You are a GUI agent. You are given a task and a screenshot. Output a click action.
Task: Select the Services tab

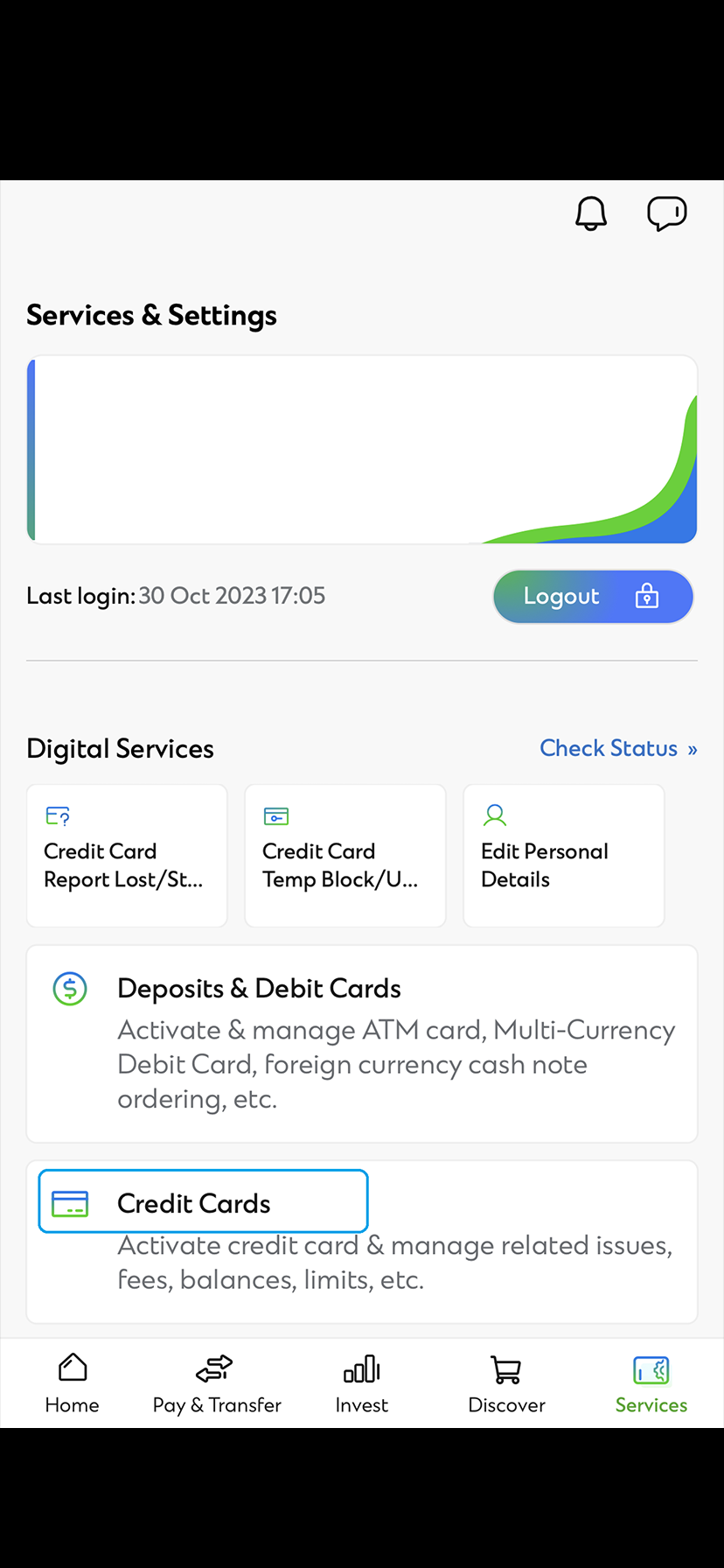[x=651, y=1382]
